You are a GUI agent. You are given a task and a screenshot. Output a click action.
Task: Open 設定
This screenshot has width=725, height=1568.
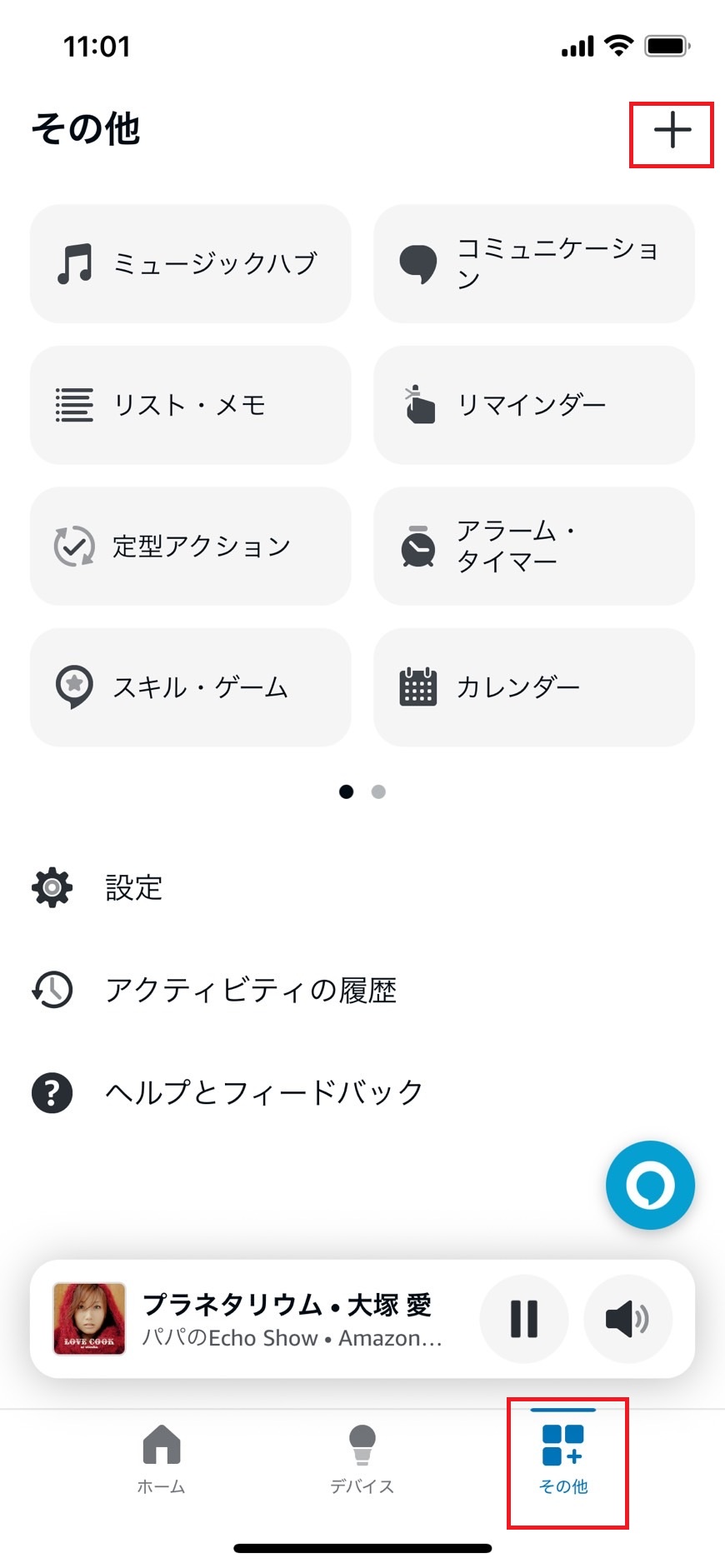(x=133, y=888)
